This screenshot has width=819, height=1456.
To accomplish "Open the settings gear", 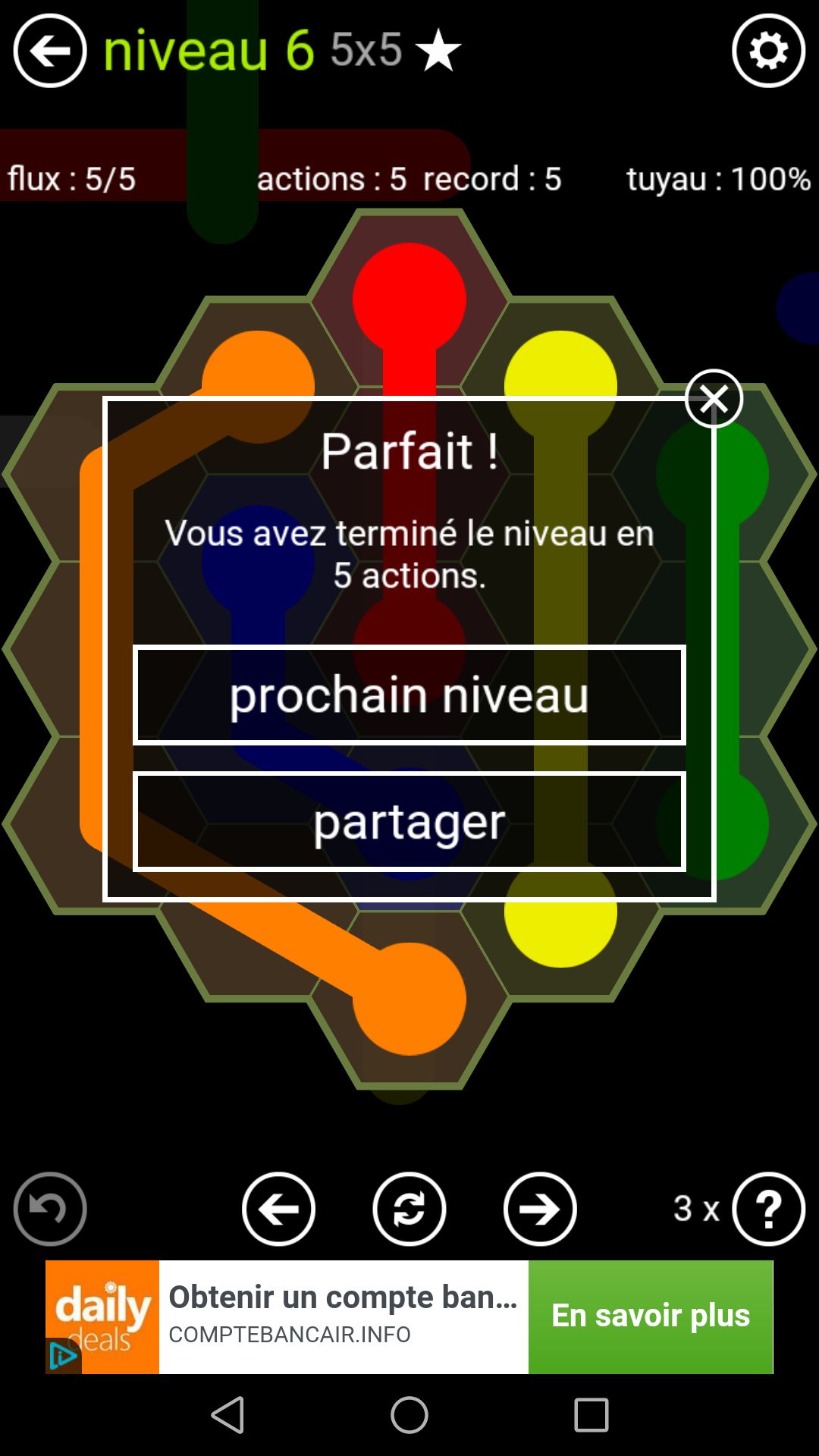I will click(768, 51).
